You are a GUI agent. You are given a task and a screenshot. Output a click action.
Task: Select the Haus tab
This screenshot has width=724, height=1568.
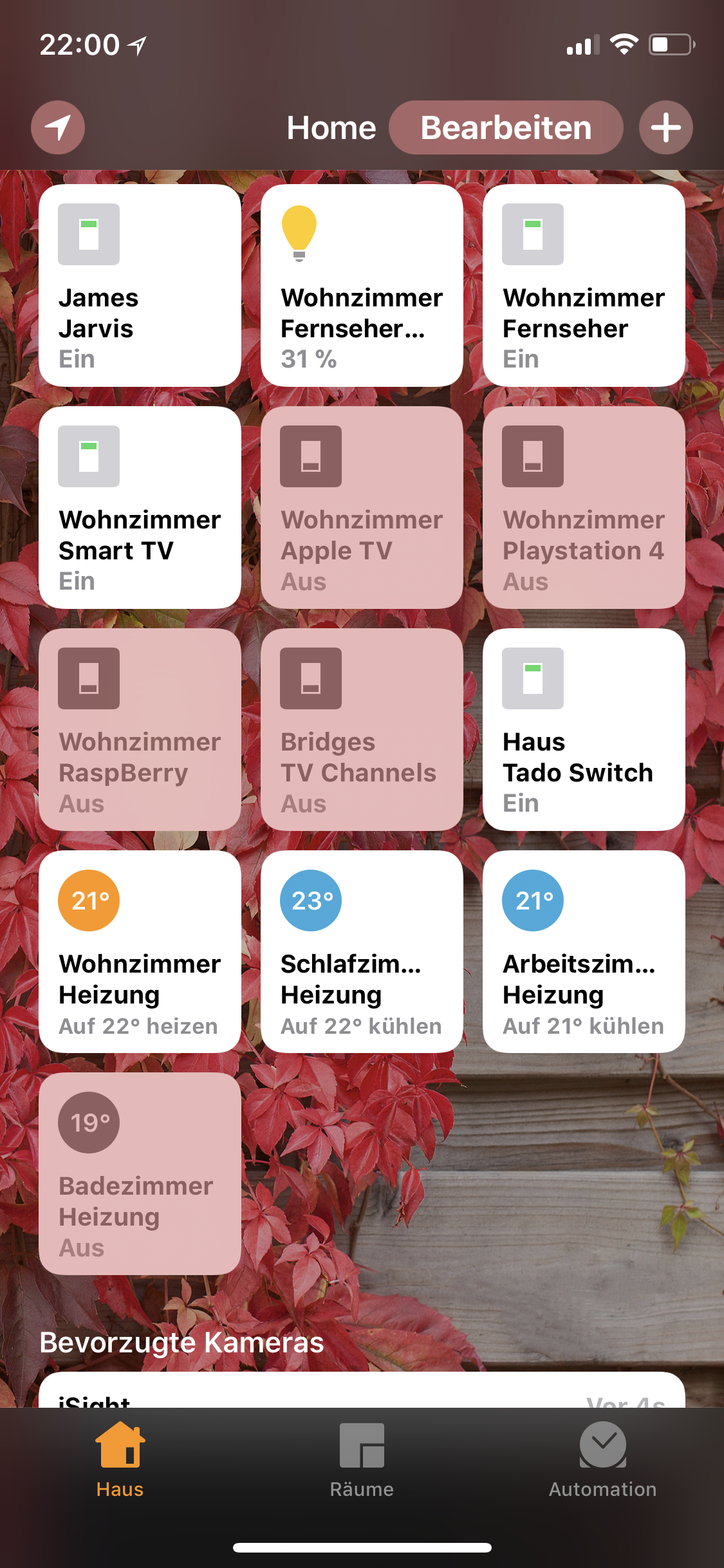[120, 1461]
